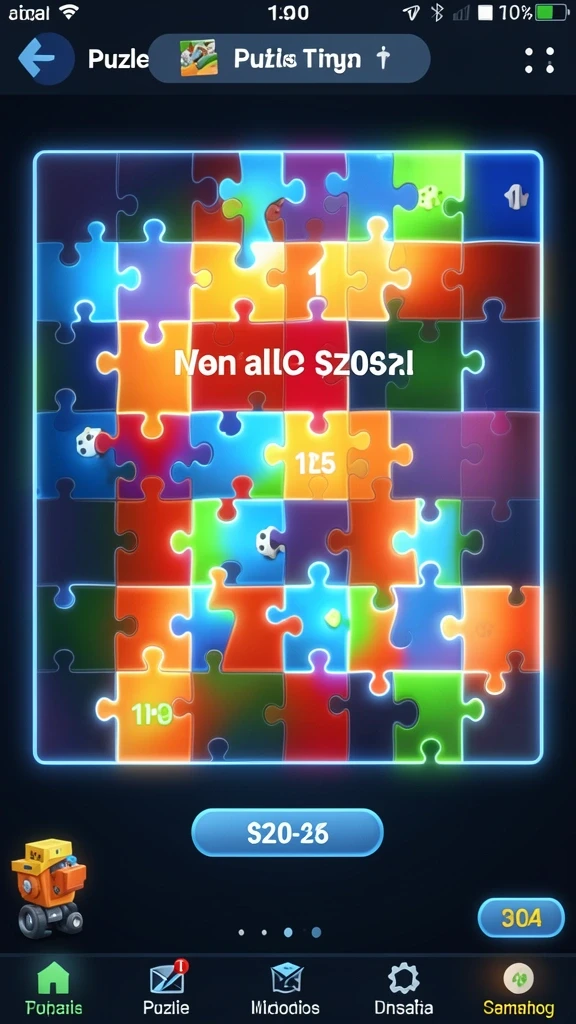Switch to the Miodios tab
The image size is (576, 1024).
tap(285, 989)
